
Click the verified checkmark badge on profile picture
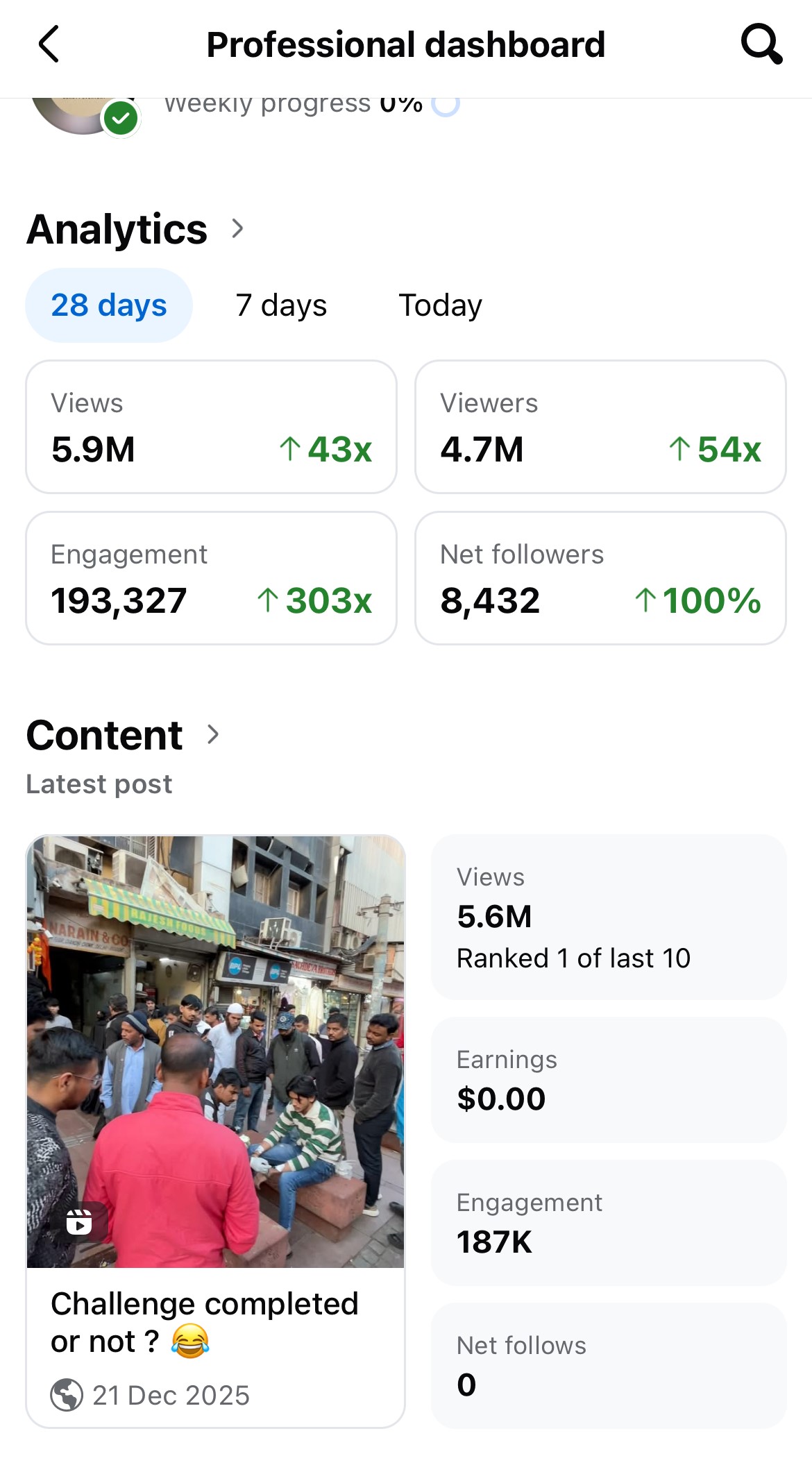coord(121,117)
